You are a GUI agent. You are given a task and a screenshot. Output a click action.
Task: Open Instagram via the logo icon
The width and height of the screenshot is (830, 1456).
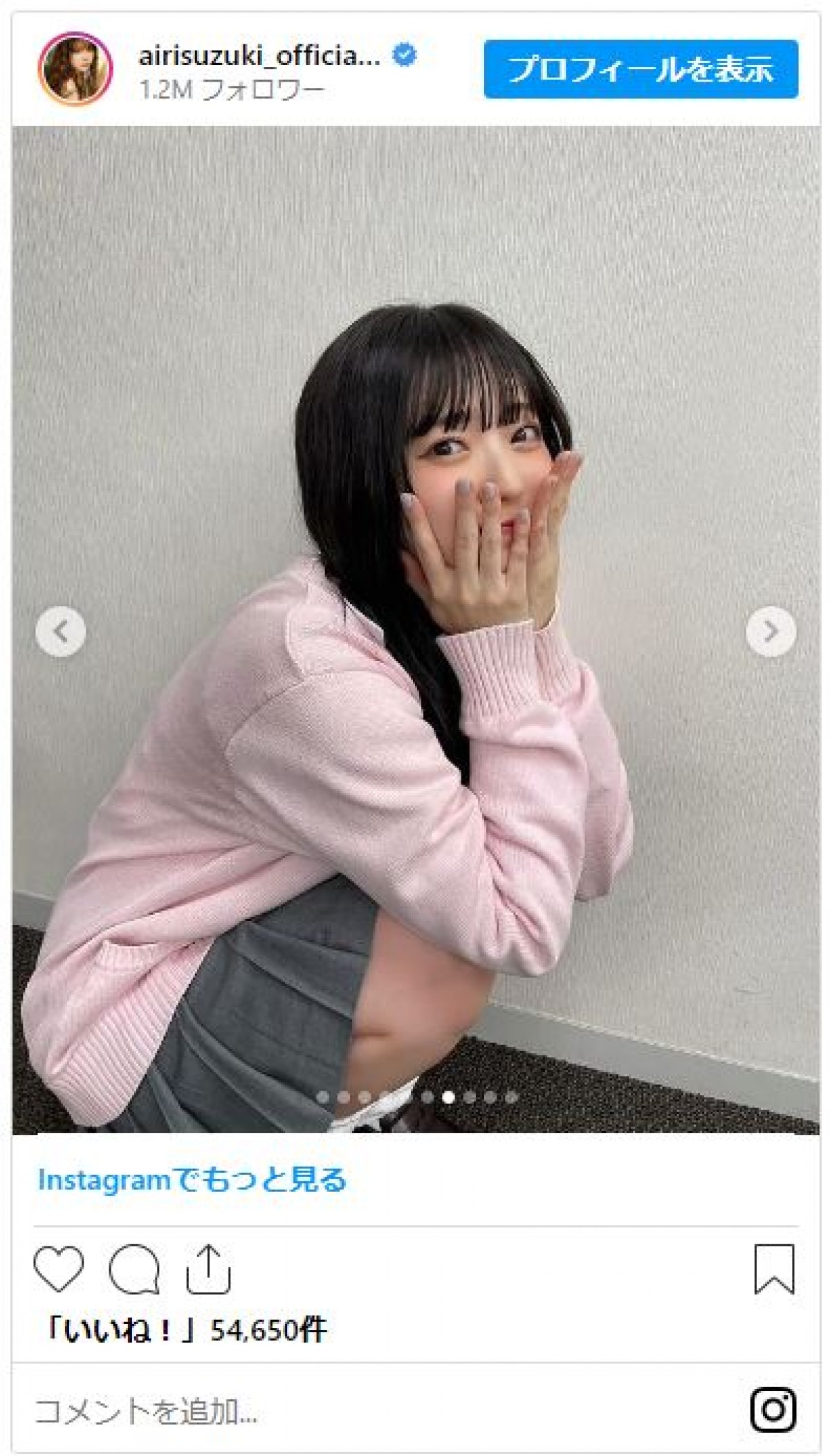pyautogui.click(x=773, y=1409)
